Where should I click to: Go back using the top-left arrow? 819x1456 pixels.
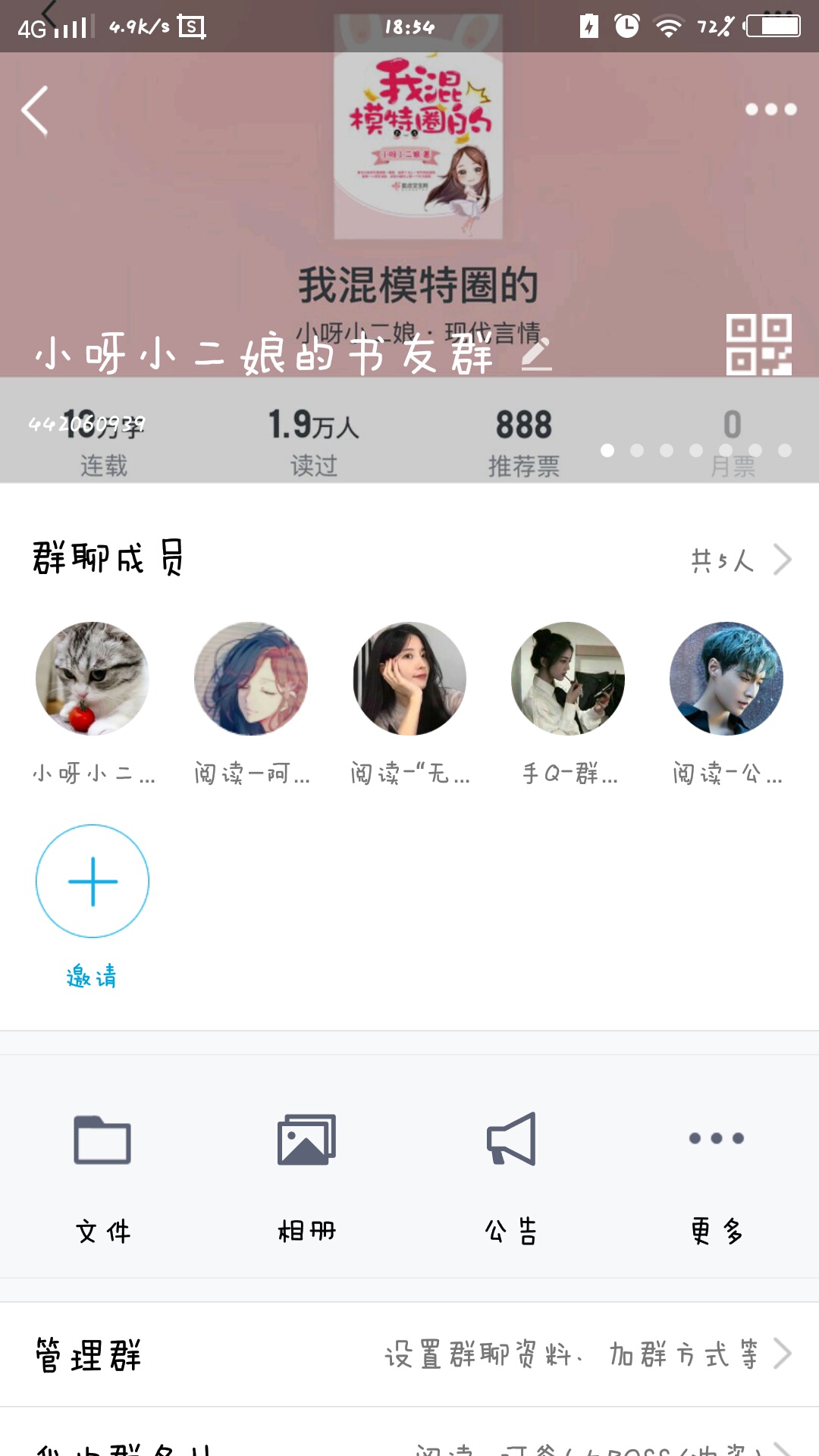pos(35,111)
